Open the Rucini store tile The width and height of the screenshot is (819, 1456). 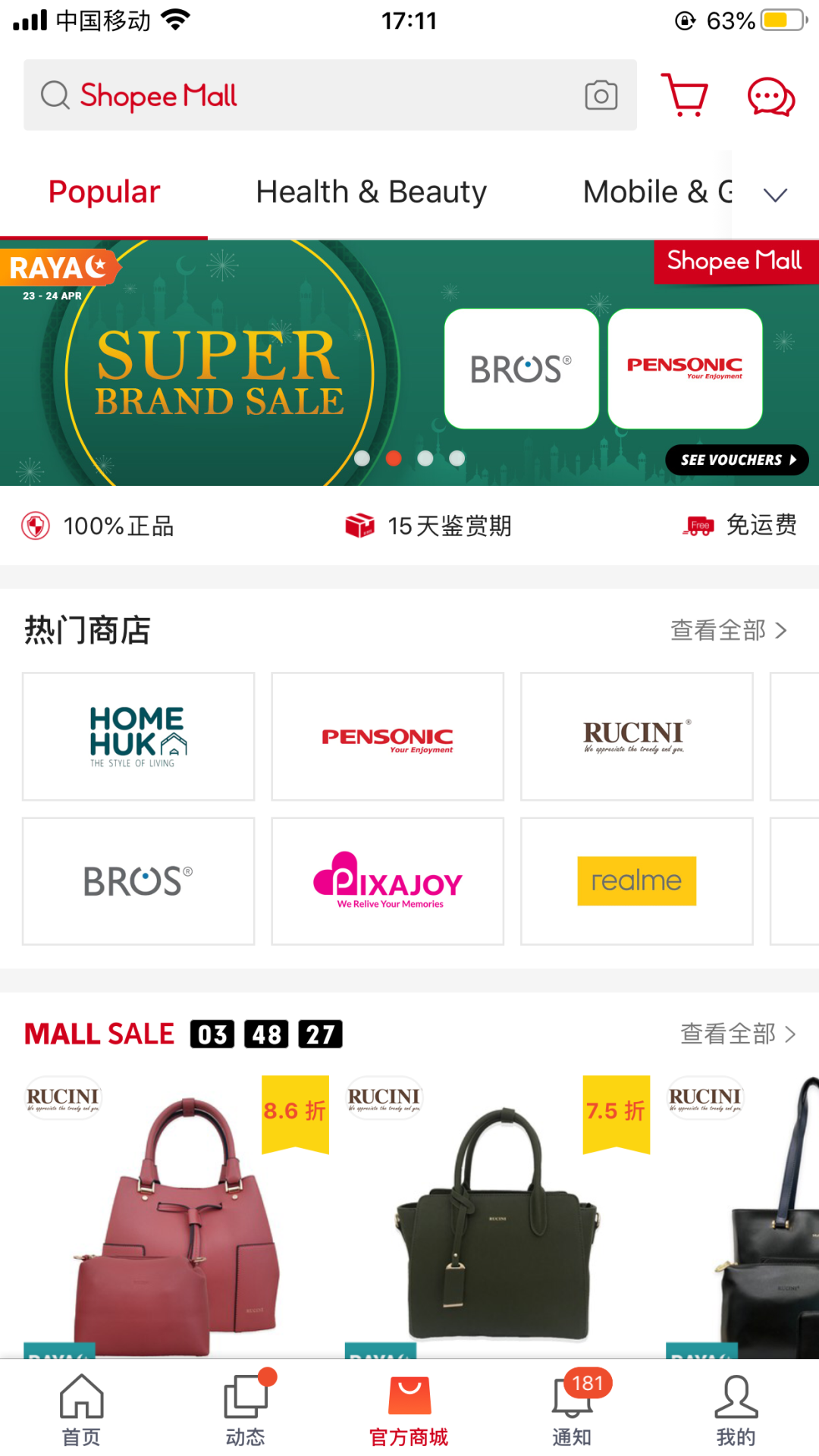click(636, 736)
